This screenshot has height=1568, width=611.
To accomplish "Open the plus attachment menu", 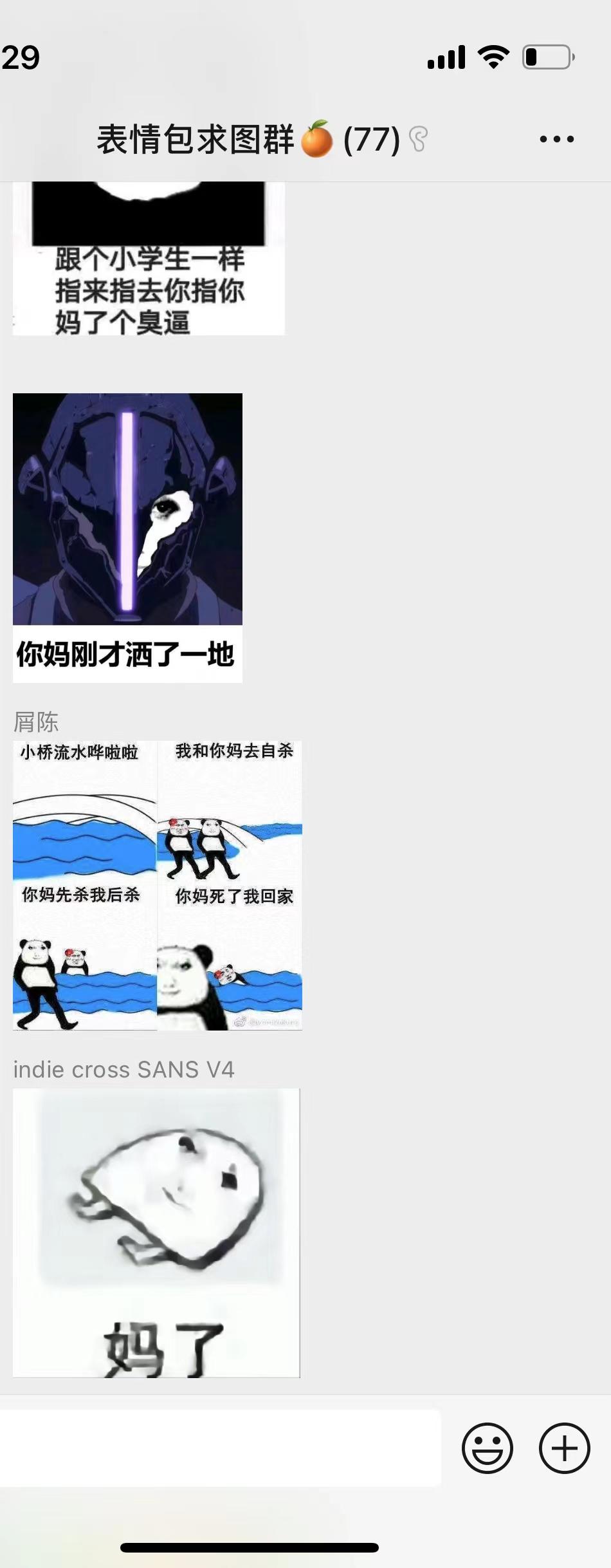I will click(x=564, y=1448).
